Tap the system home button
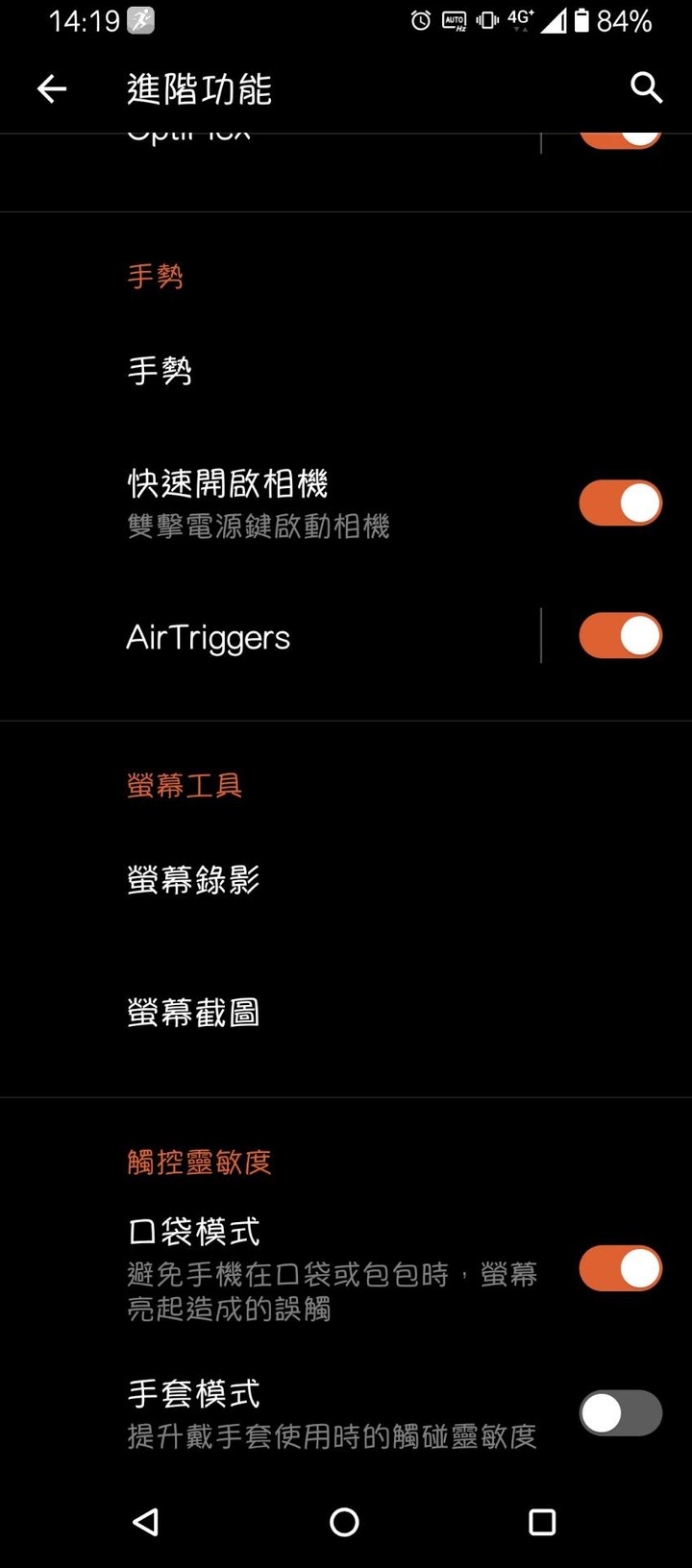The height and width of the screenshot is (1568, 692). pyautogui.click(x=344, y=1522)
